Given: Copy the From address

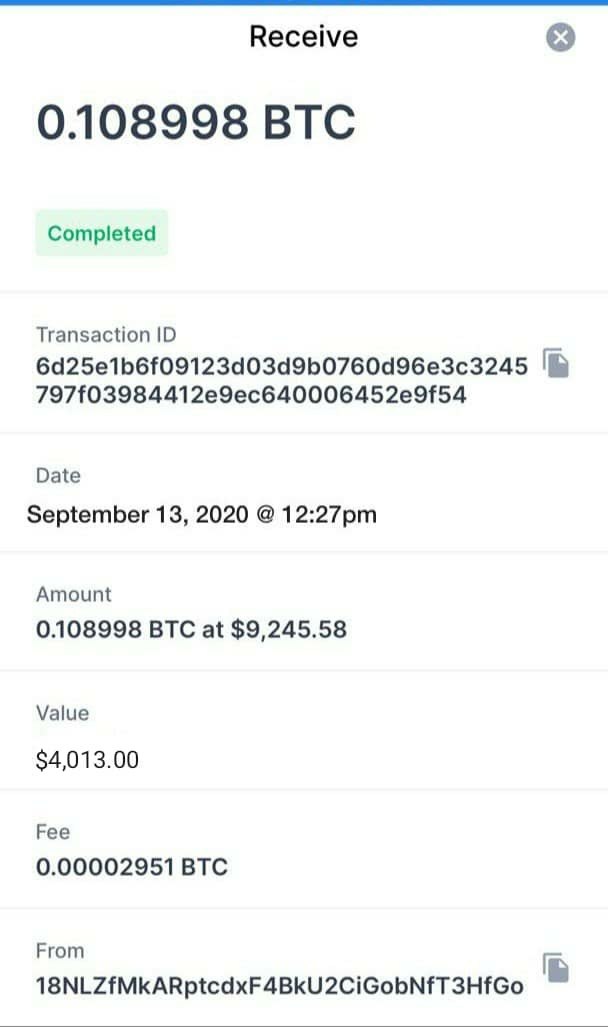Looking at the screenshot, I should 556,968.
